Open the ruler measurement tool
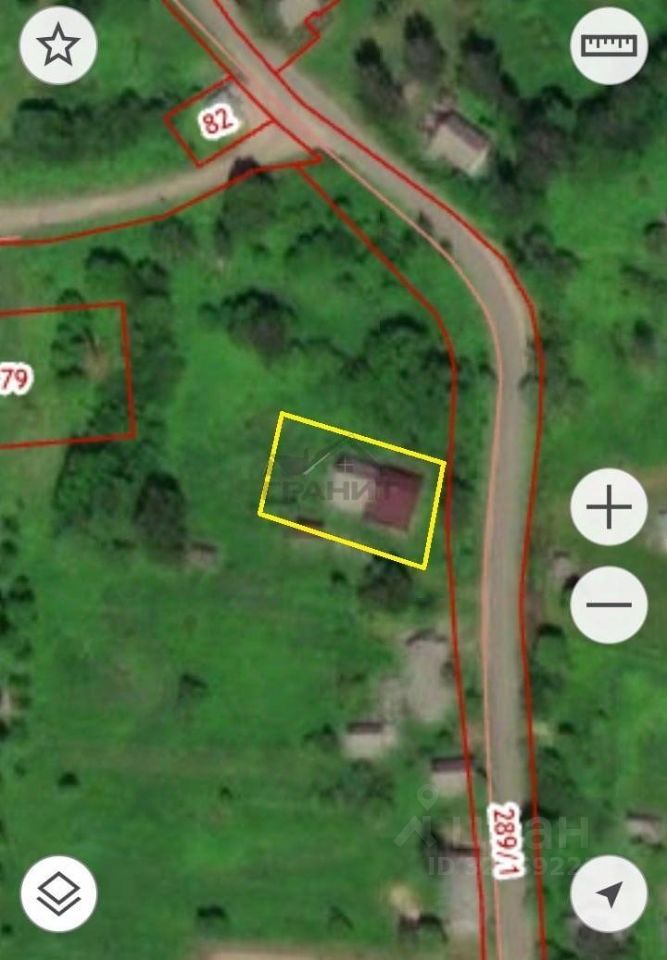667x960 pixels. 609,45
